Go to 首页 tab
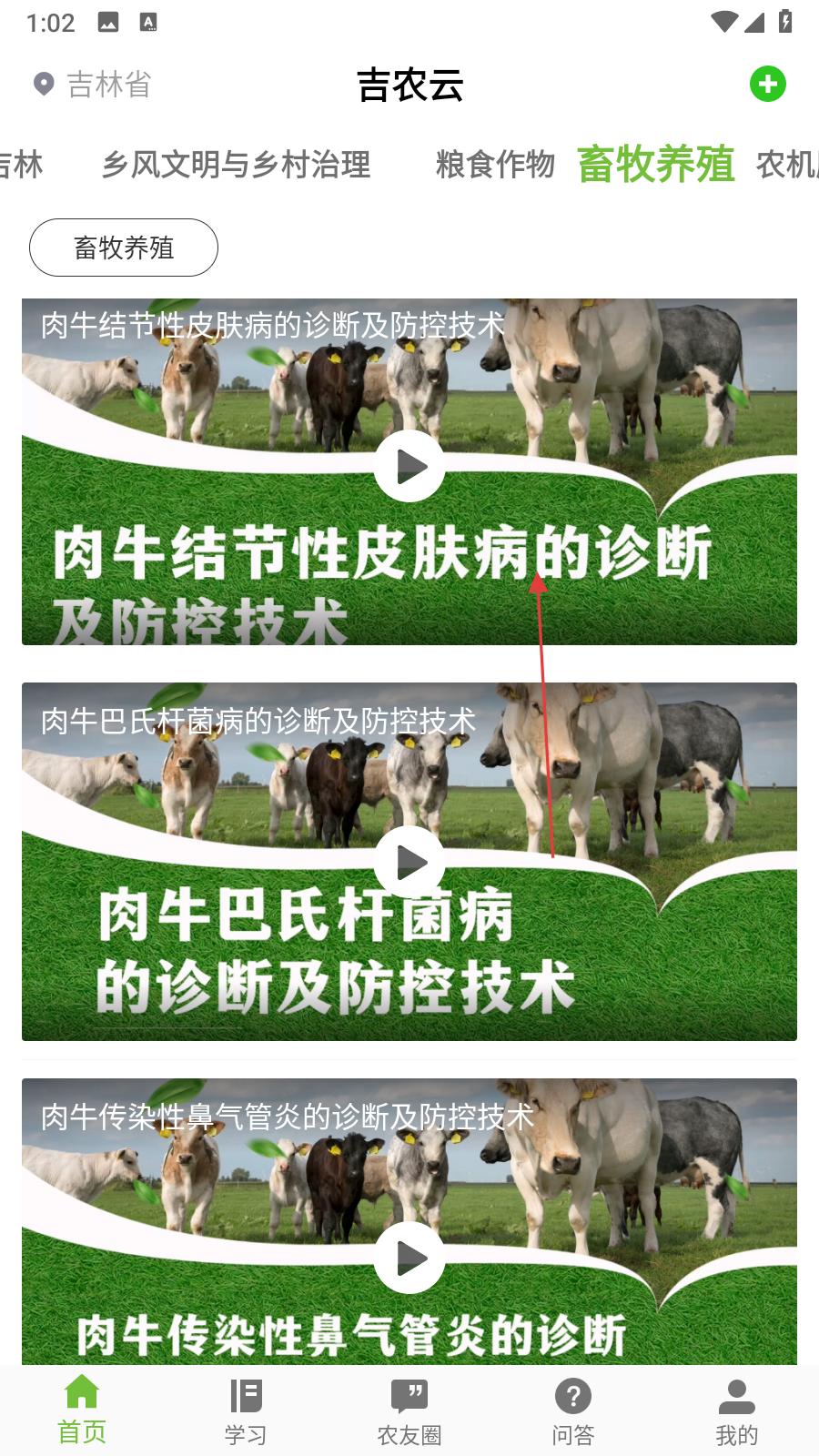Screen dimensions: 819x1456 click(82, 1409)
